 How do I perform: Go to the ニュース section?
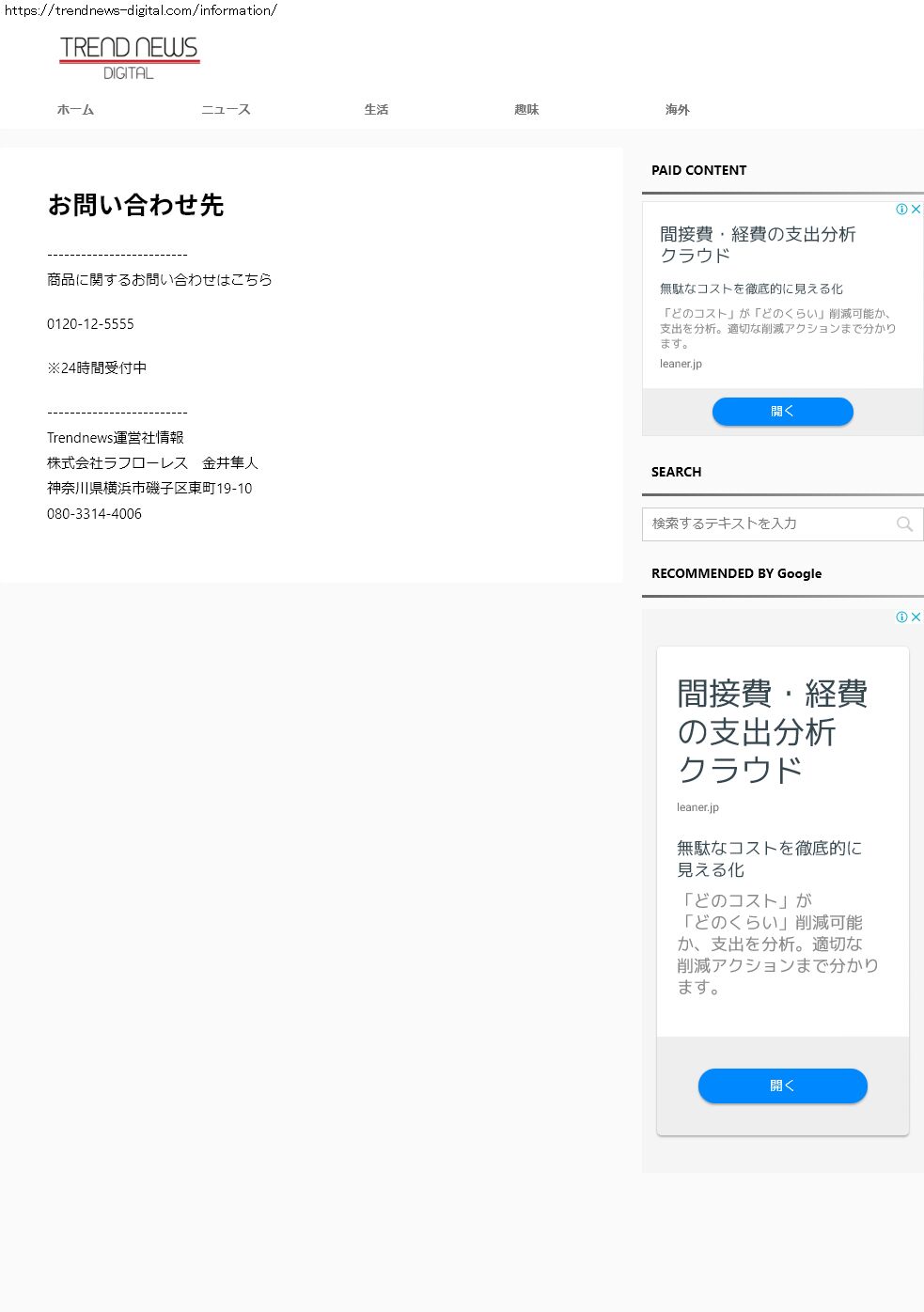[x=226, y=110]
